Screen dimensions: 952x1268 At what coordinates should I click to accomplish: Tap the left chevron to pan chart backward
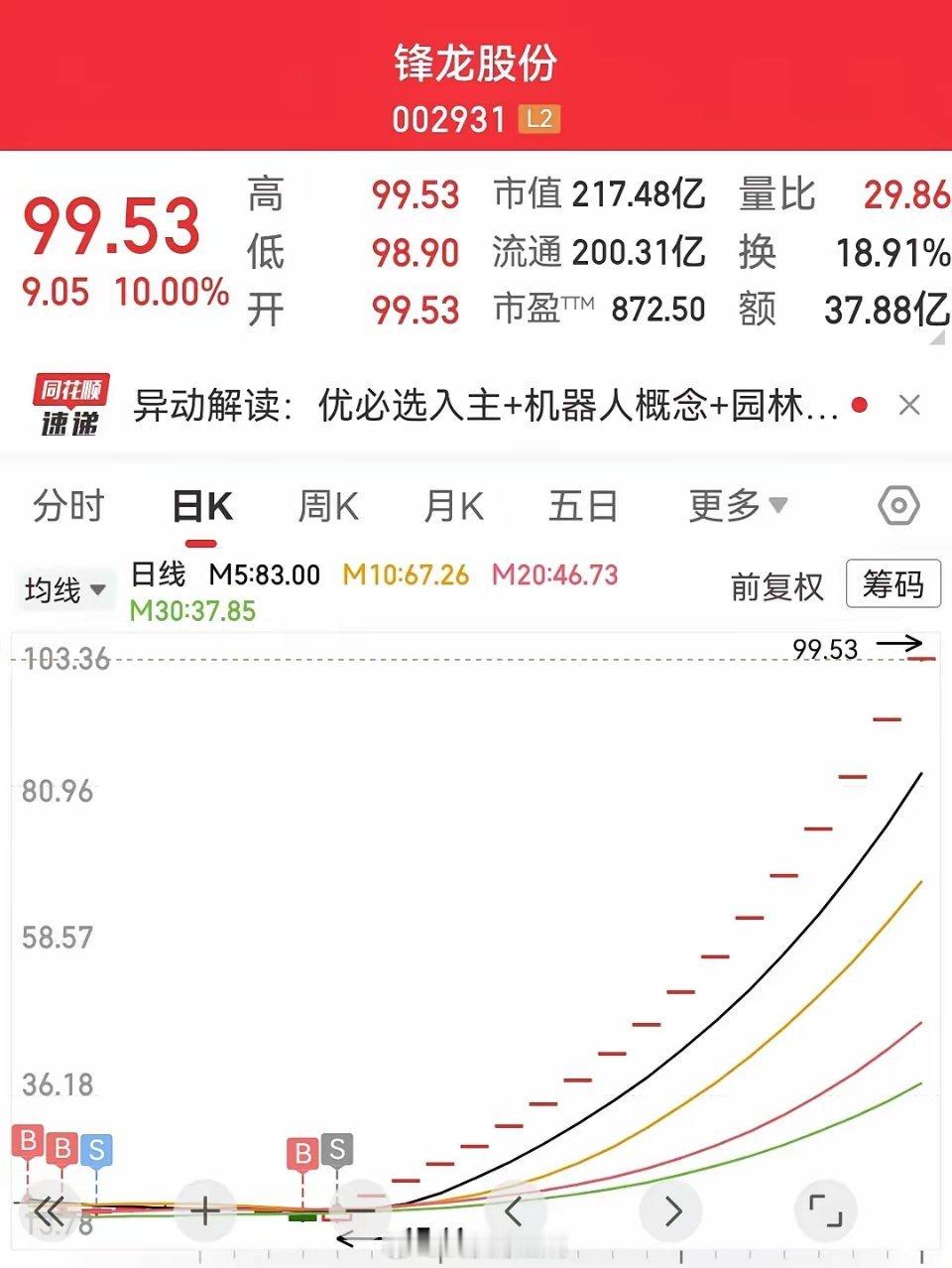click(514, 1210)
